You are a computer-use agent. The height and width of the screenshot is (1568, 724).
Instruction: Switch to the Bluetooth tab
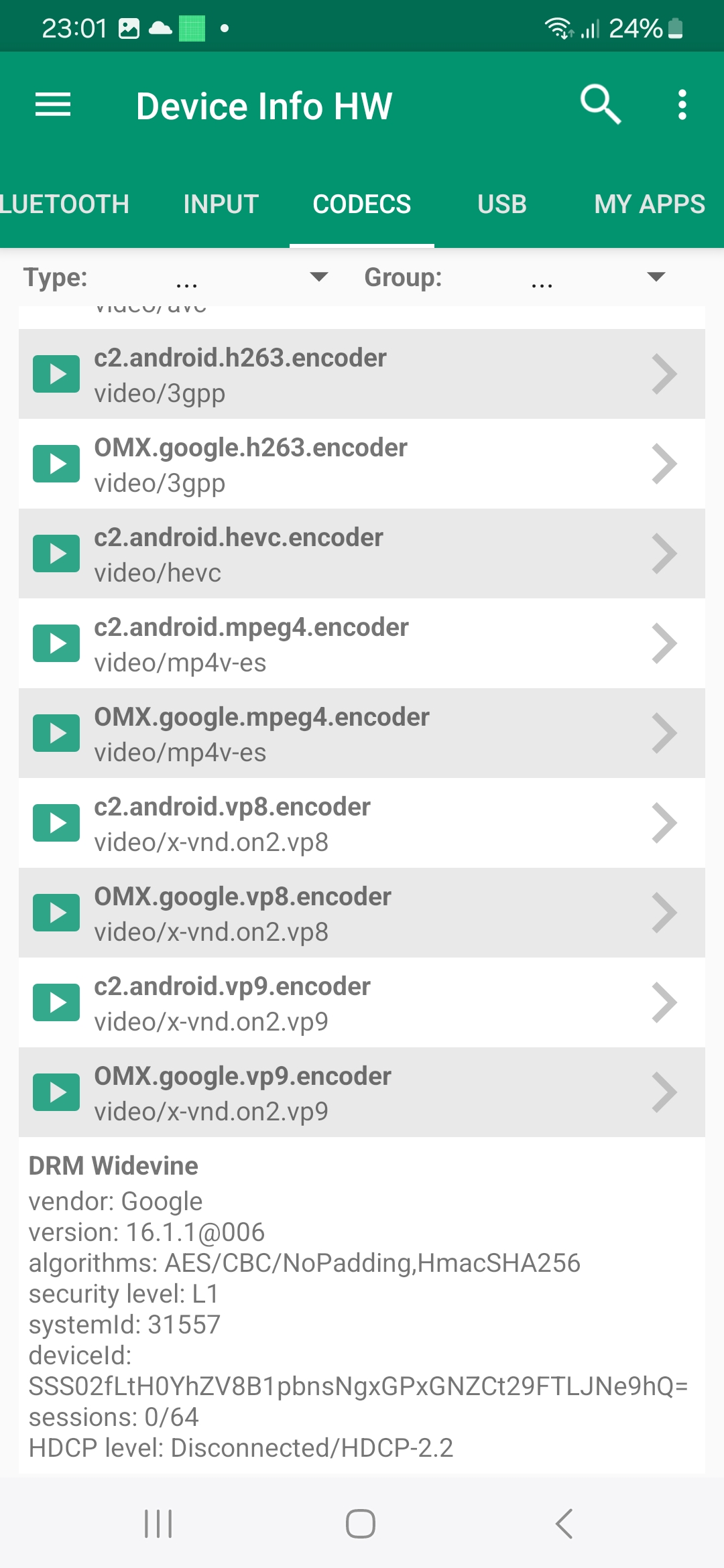(x=64, y=204)
